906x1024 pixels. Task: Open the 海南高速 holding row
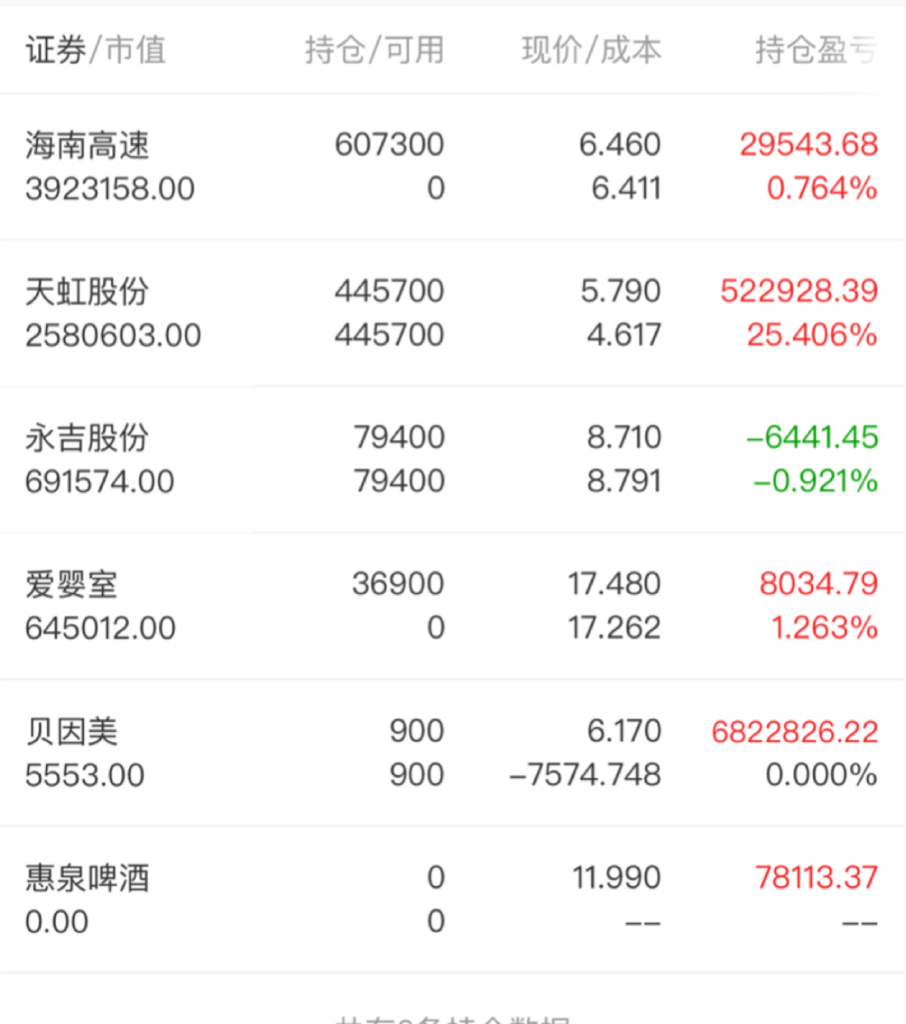[x=453, y=167]
